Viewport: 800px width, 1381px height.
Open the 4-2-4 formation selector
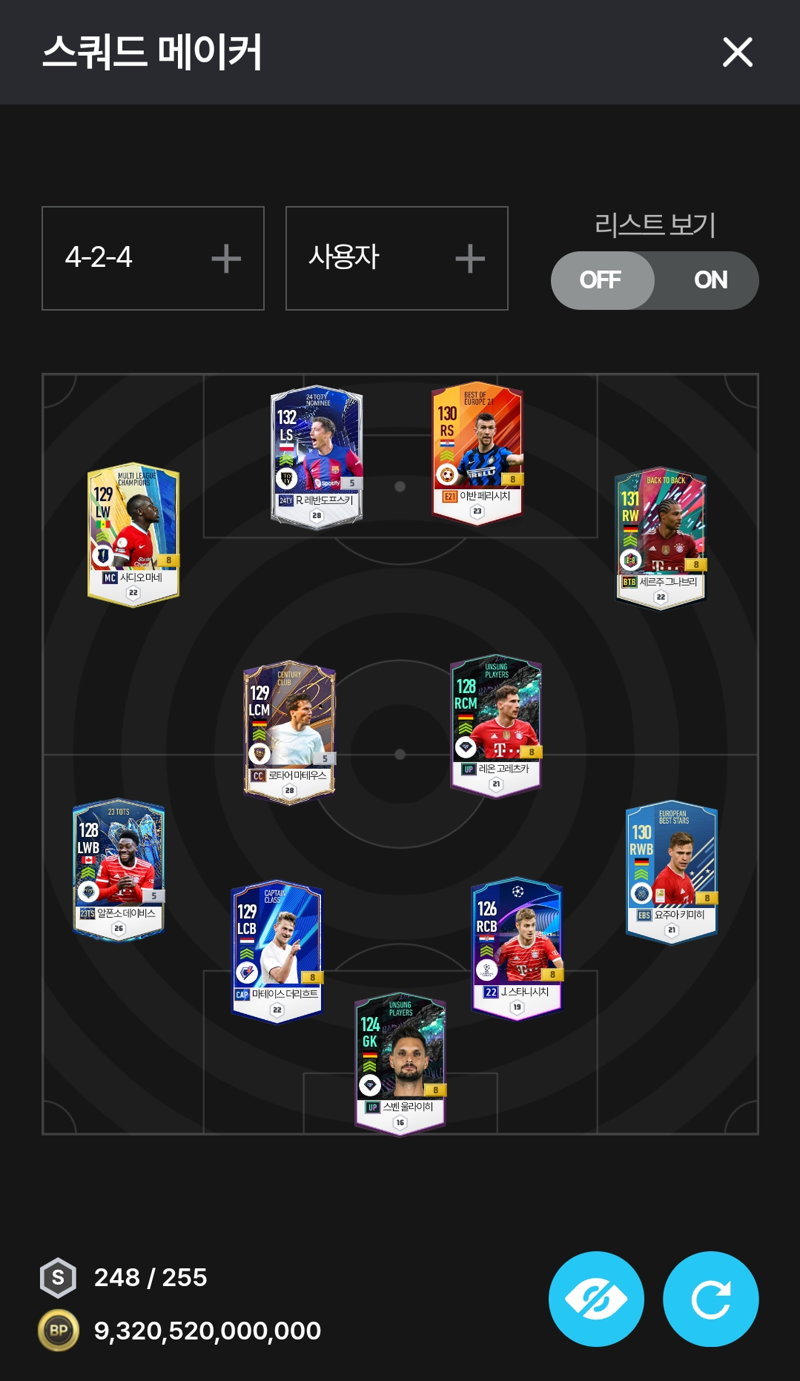tap(153, 258)
